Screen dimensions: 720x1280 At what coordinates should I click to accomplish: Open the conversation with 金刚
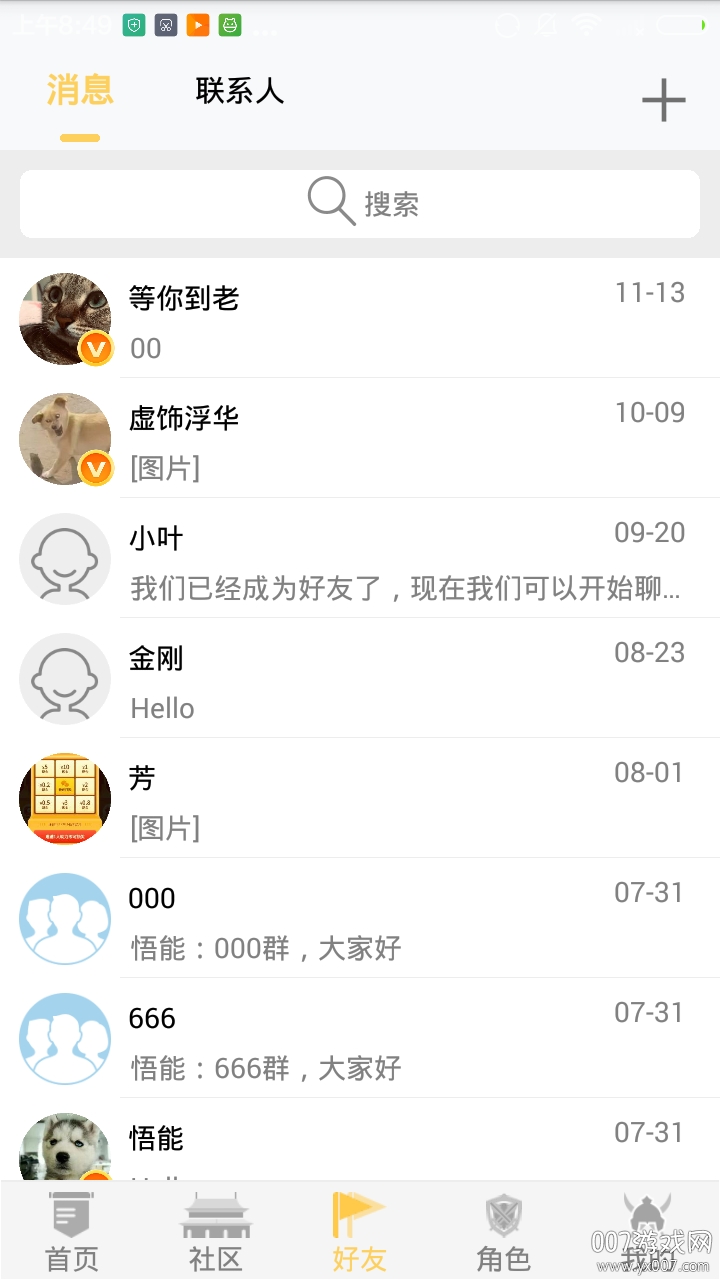(360, 680)
